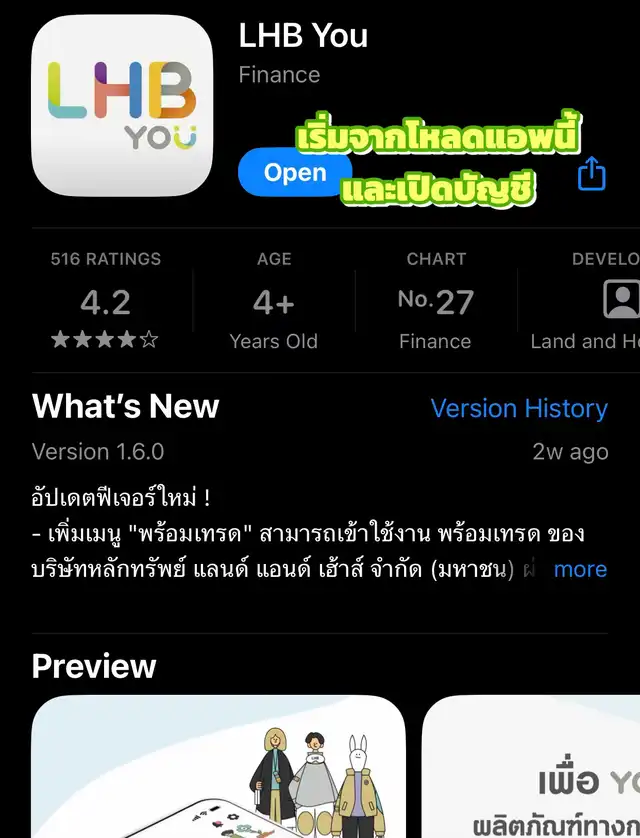This screenshot has width=640, height=838.
Task: Open the Finance chart ranking No.27
Action: [435, 300]
